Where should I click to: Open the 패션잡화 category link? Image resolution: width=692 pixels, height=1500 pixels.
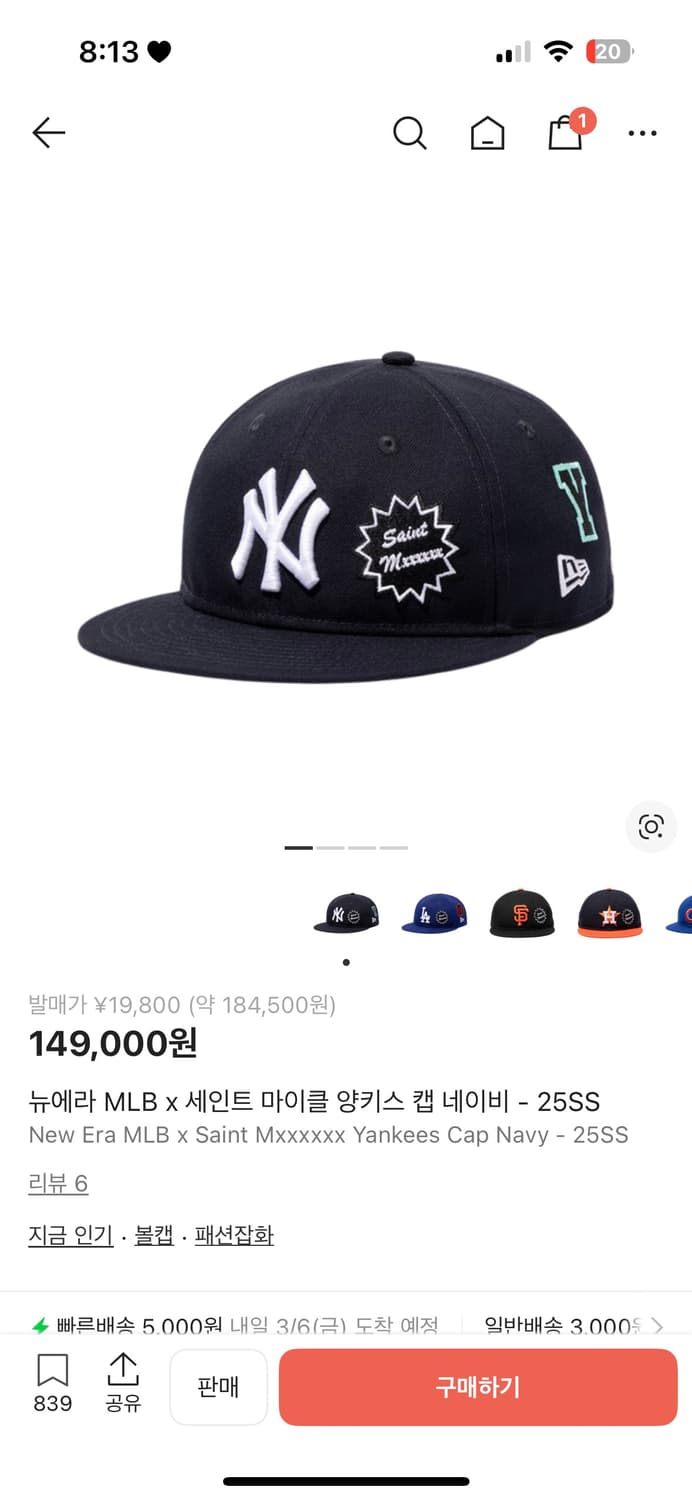click(x=234, y=1236)
